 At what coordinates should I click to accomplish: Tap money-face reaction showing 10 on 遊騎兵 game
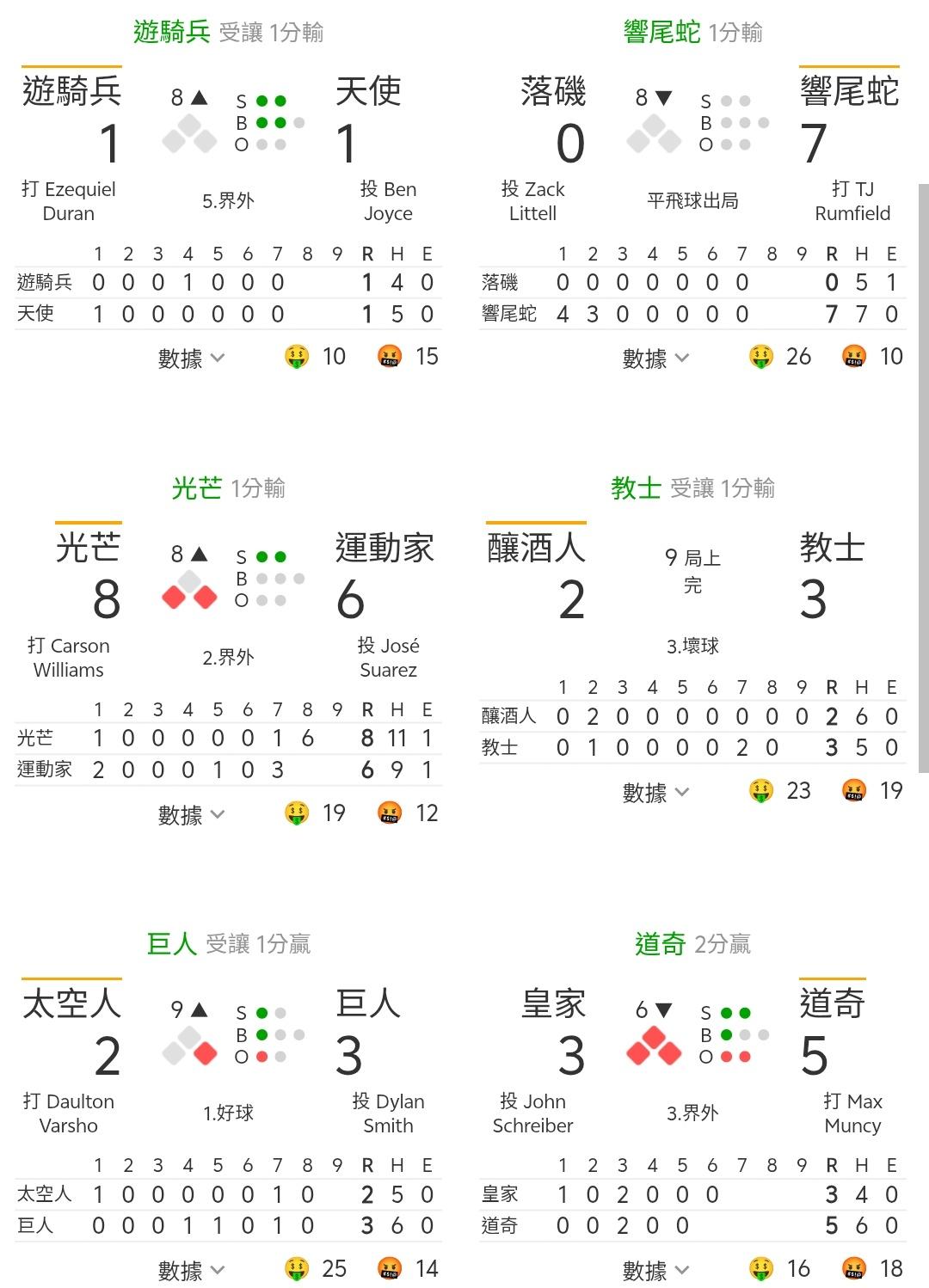pyautogui.click(x=315, y=357)
